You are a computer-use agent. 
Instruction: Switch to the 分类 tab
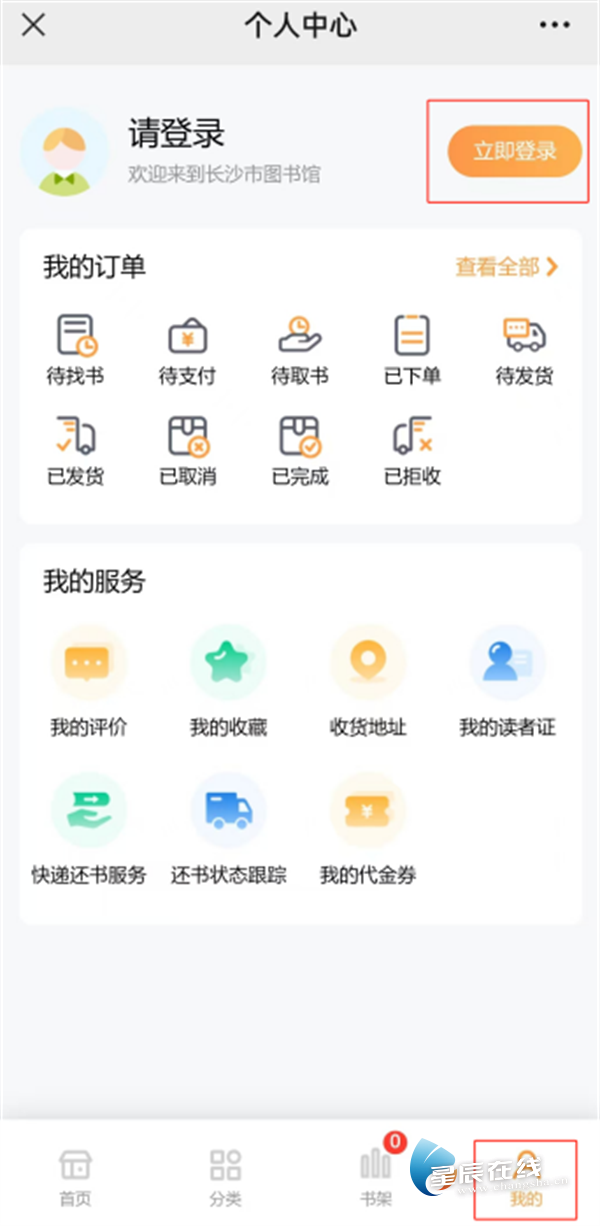[x=225, y=1176]
